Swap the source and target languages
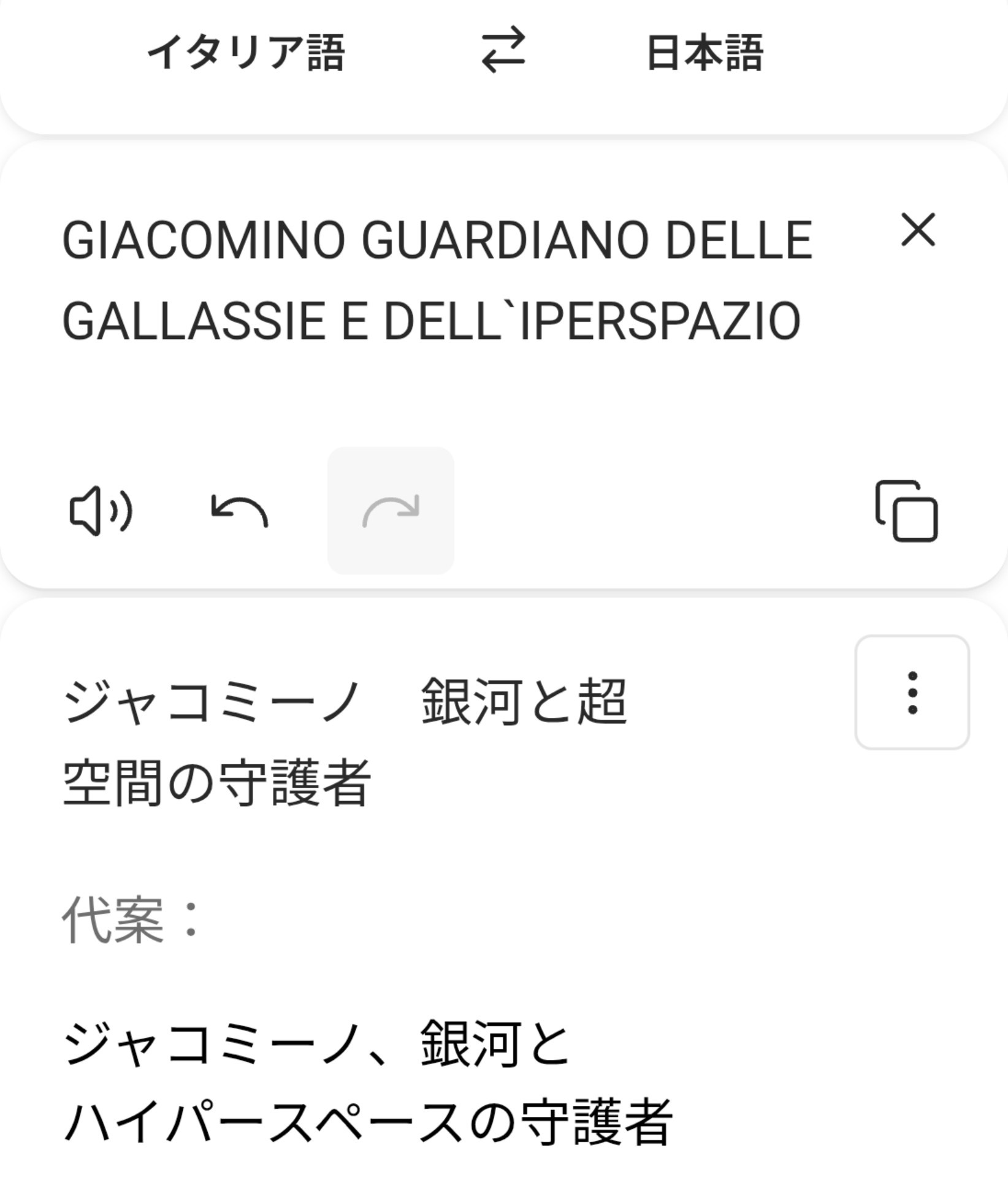This screenshot has height=1191, width=1008. pyautogui.click(x=503, y=50)
